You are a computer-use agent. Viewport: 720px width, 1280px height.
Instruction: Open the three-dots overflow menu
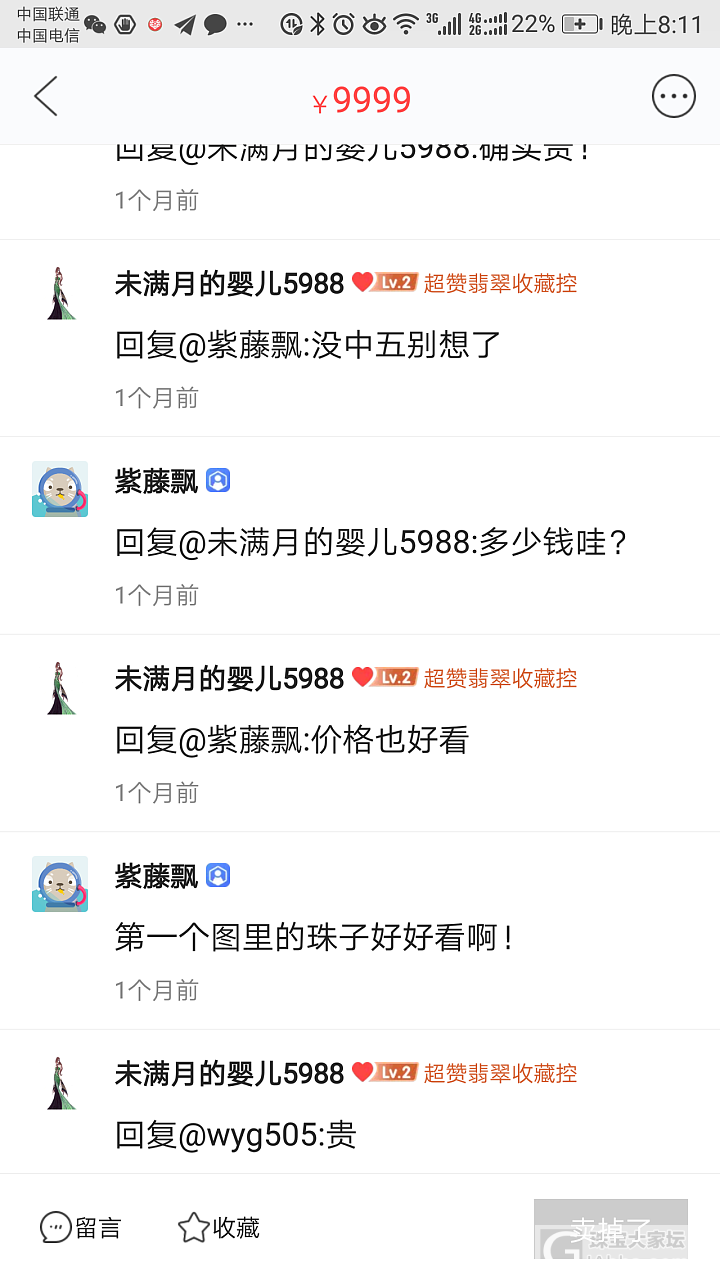coord(673,97)
